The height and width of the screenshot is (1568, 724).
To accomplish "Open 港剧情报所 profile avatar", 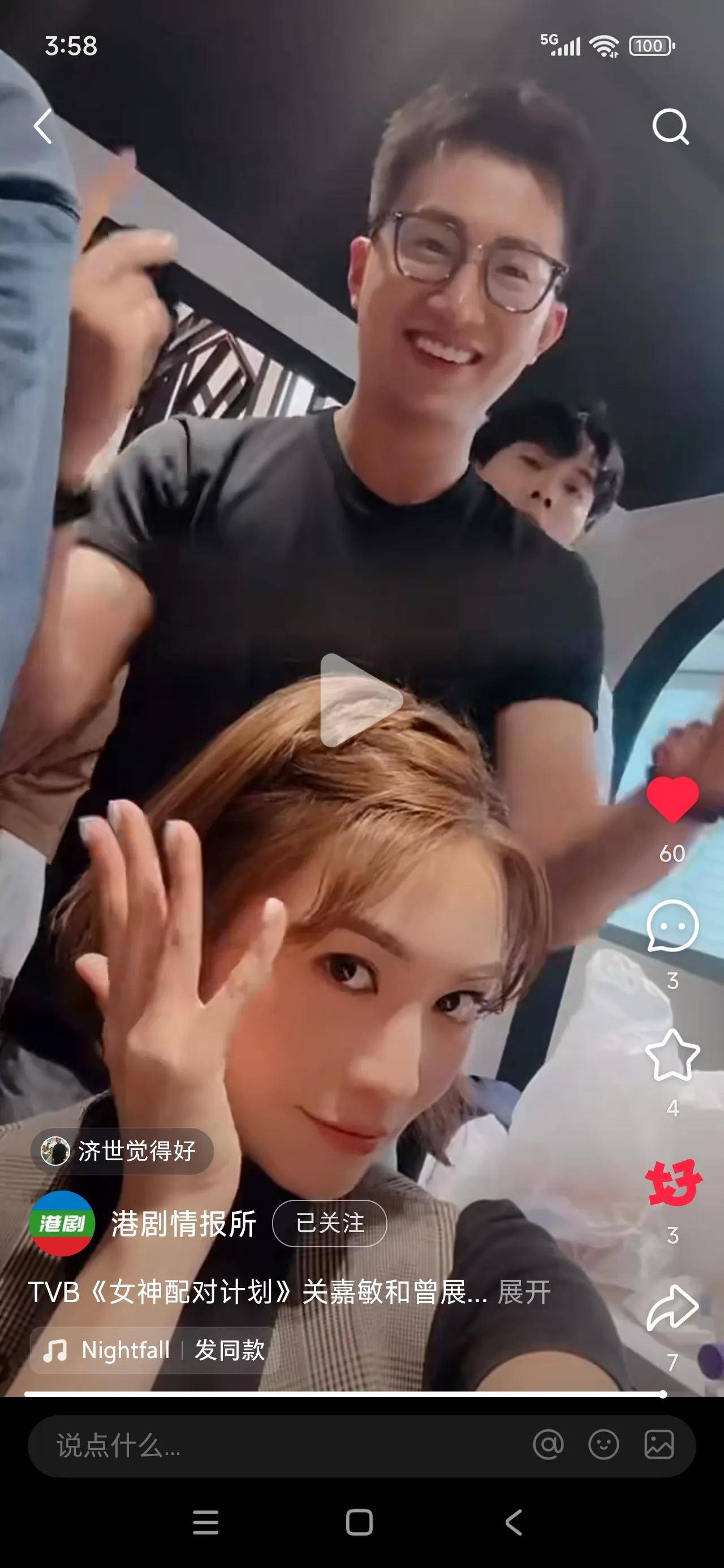I will [x=62, y=1224].
